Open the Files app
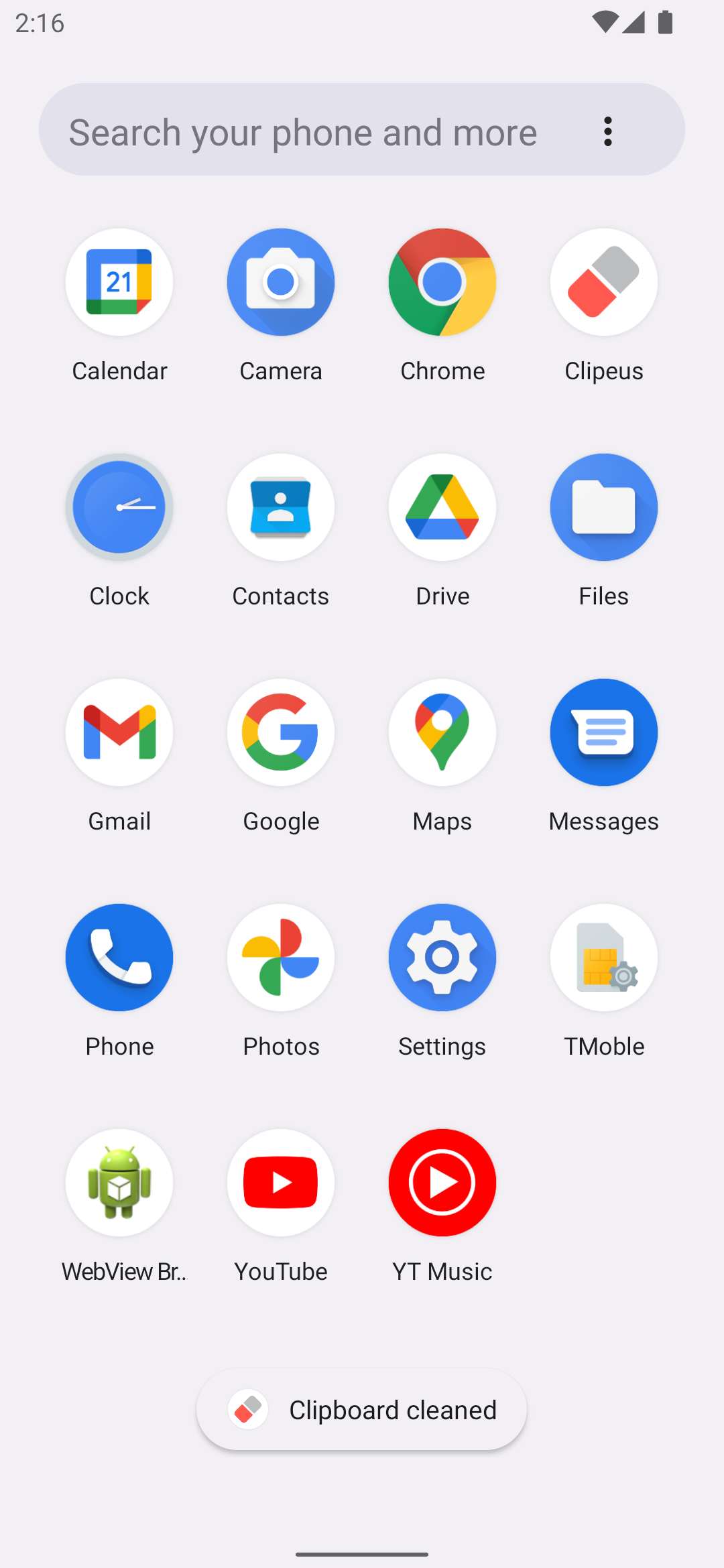 pos(604,508)
